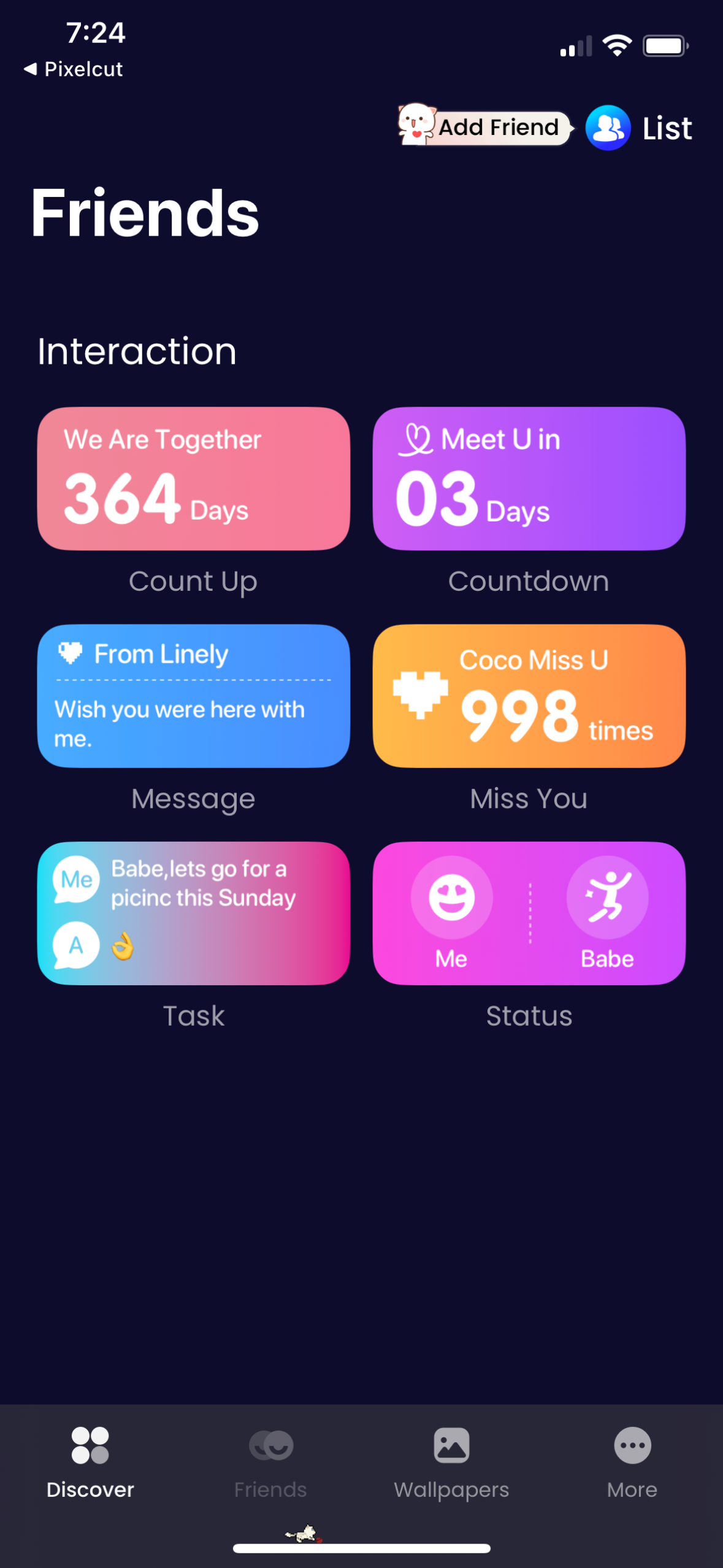
Task: Open the Coco Miss U widget
Action: tap(529, 696)
